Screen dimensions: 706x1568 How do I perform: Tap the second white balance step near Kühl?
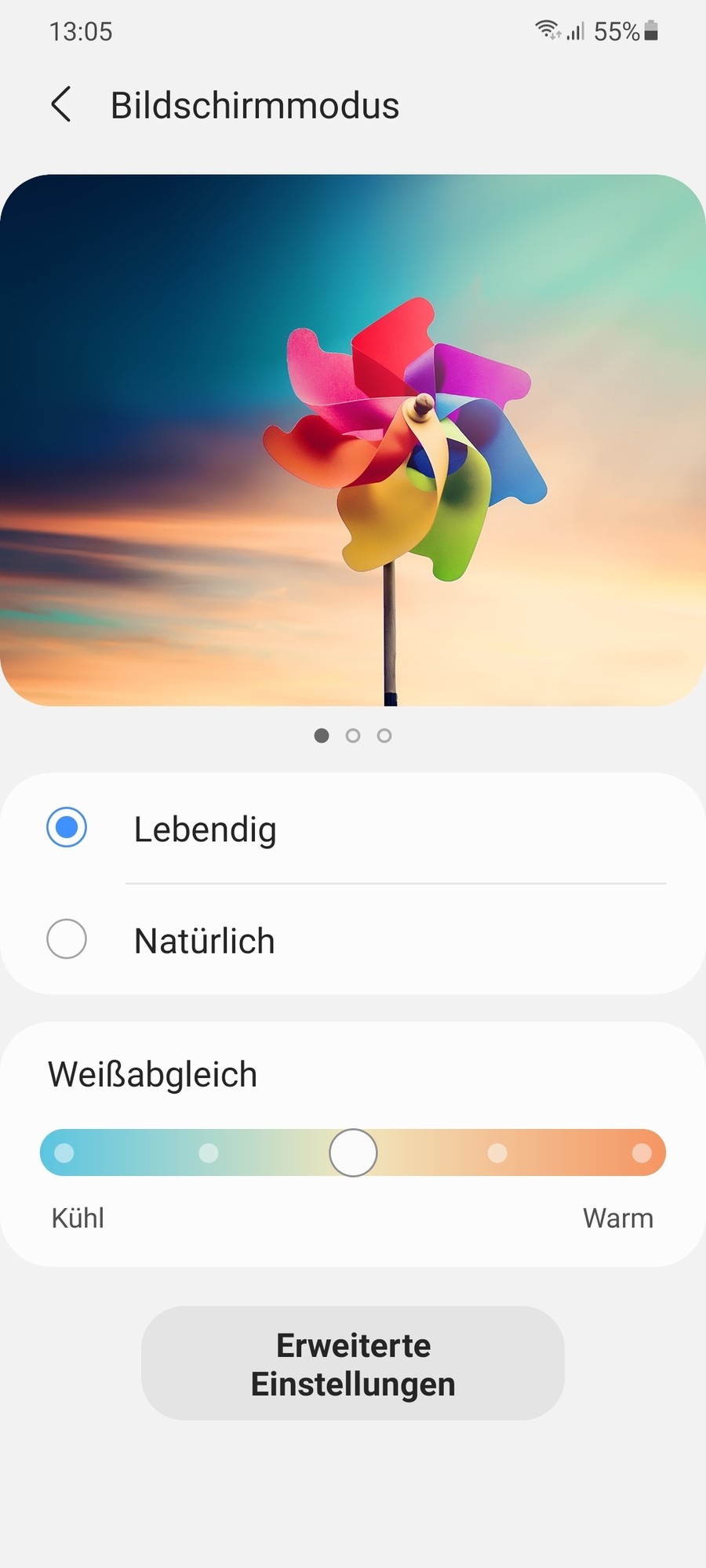(209, 1152)
